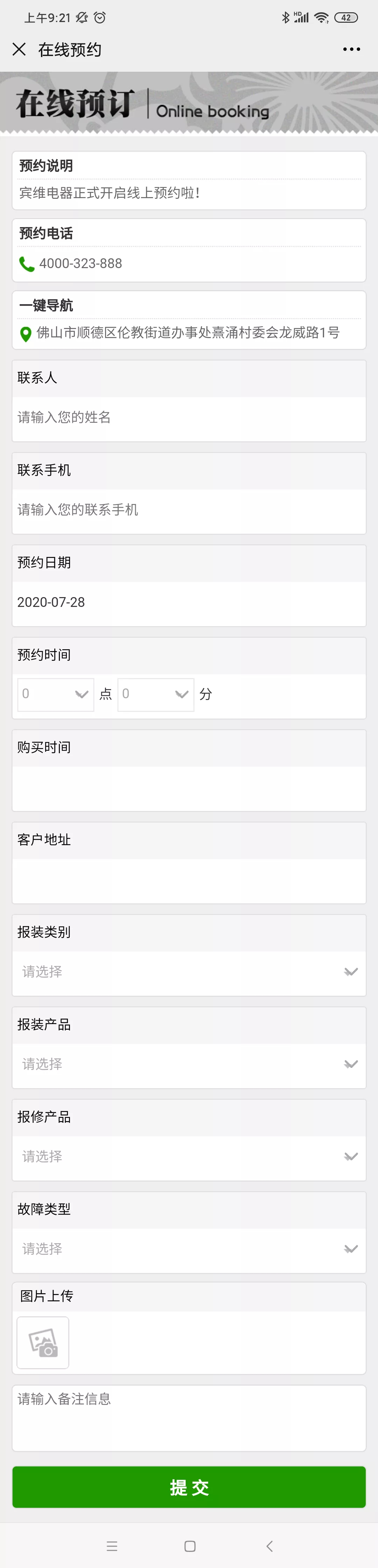Upload a photo under 图片上传

(43, 1342)
